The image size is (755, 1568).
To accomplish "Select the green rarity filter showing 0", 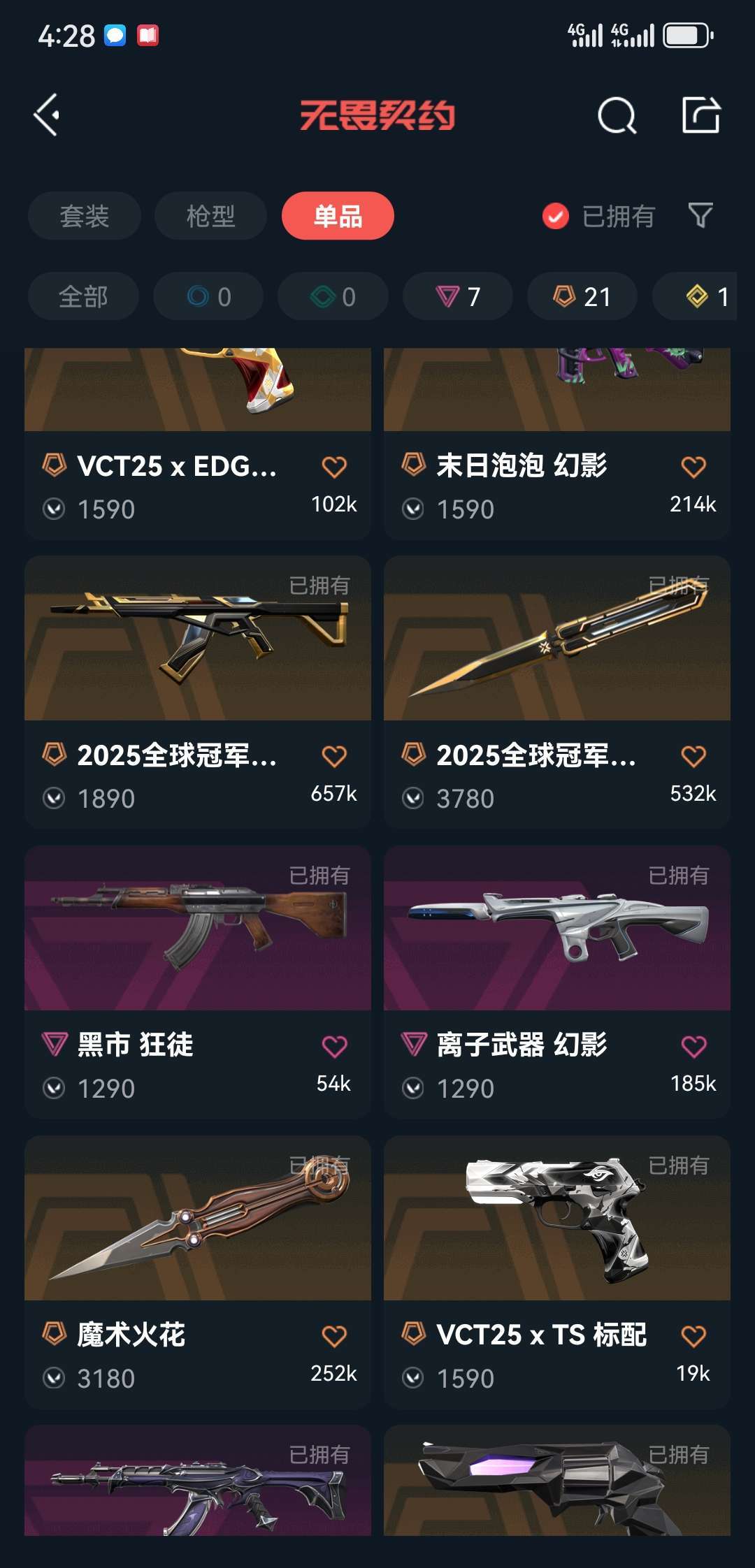I will [332, 296].
